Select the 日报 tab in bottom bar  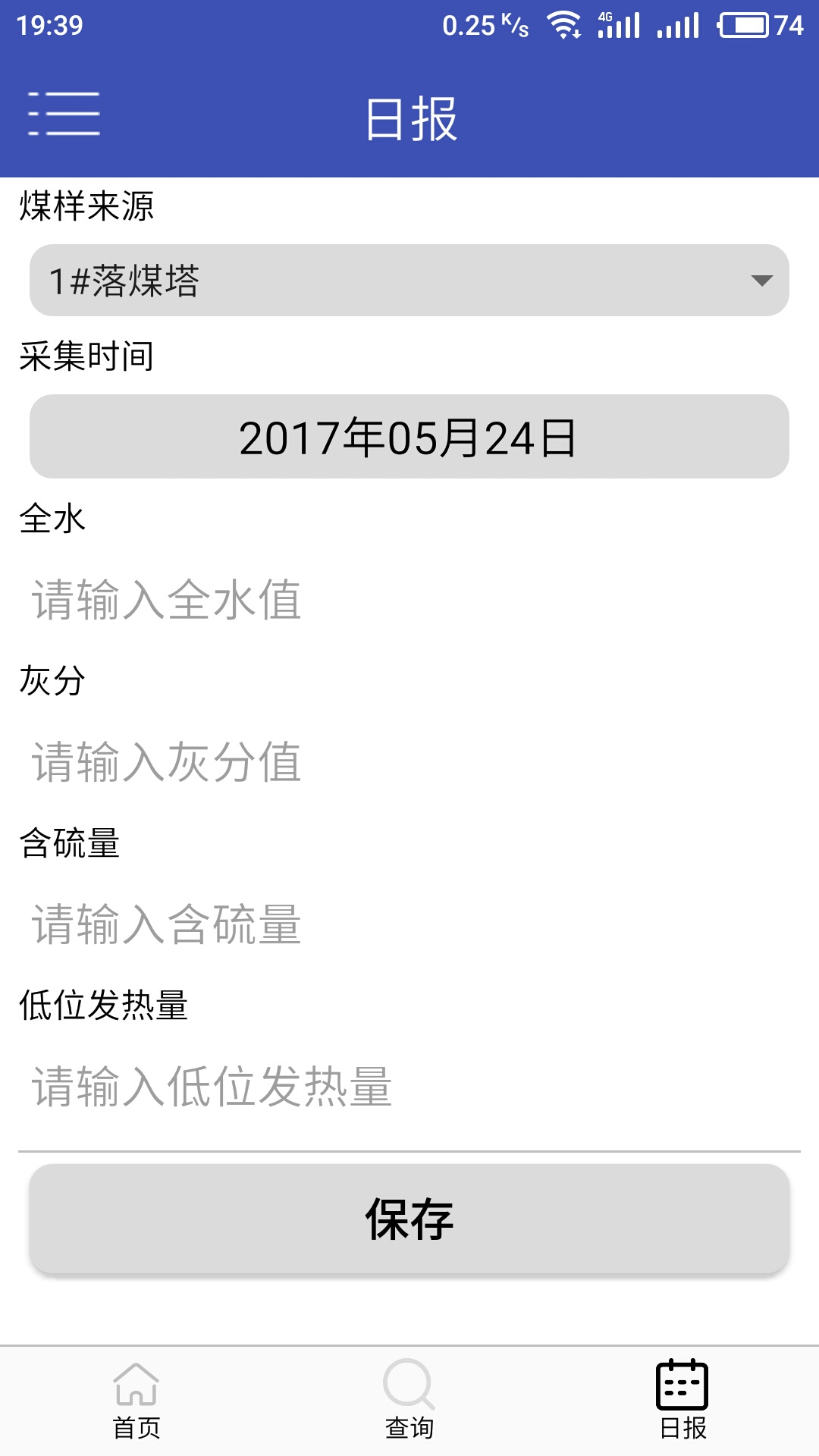(x=682, y=1401)
